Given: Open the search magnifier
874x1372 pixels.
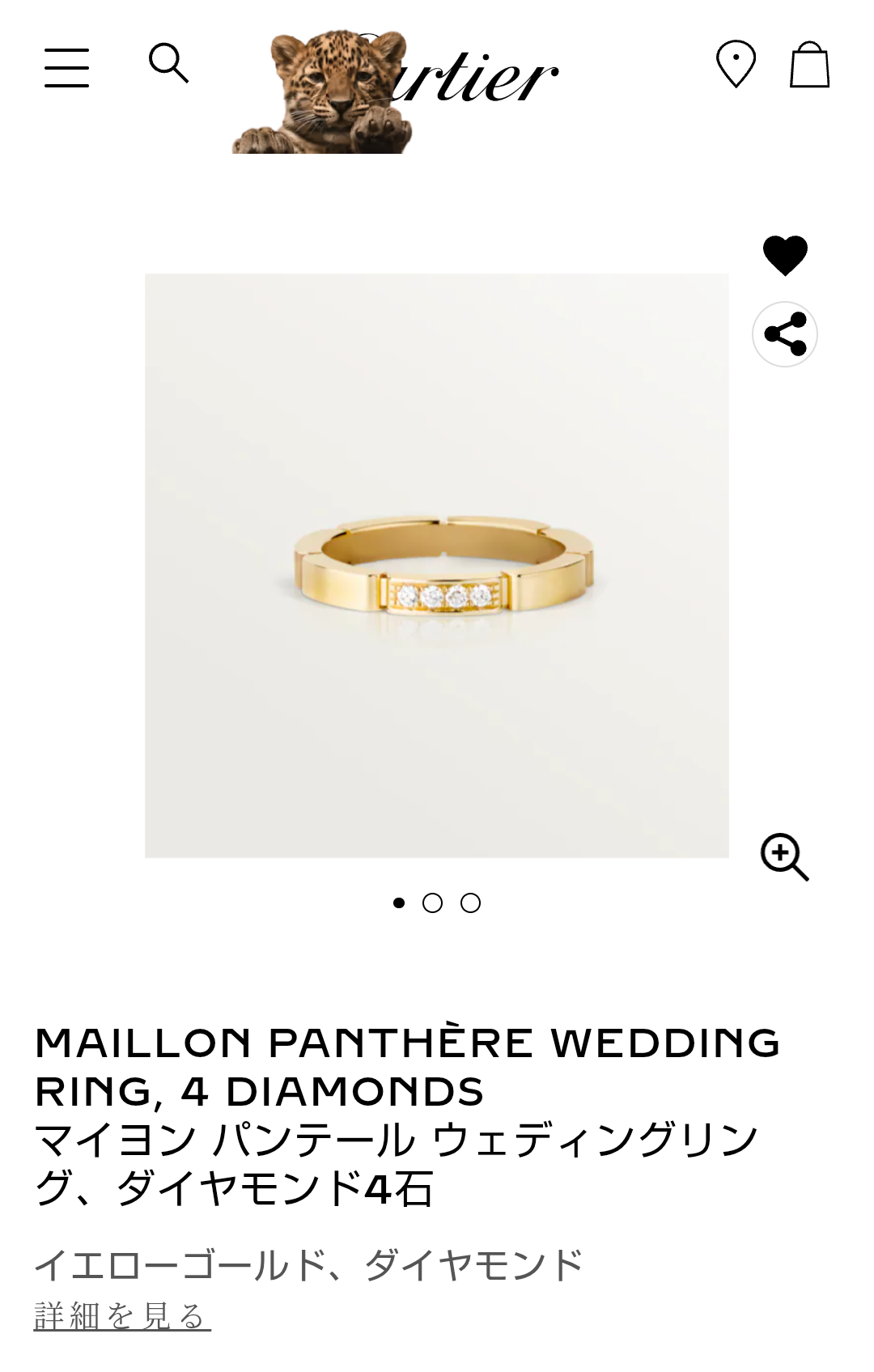Looking at the screenshot, I should [x=168, y=63].
